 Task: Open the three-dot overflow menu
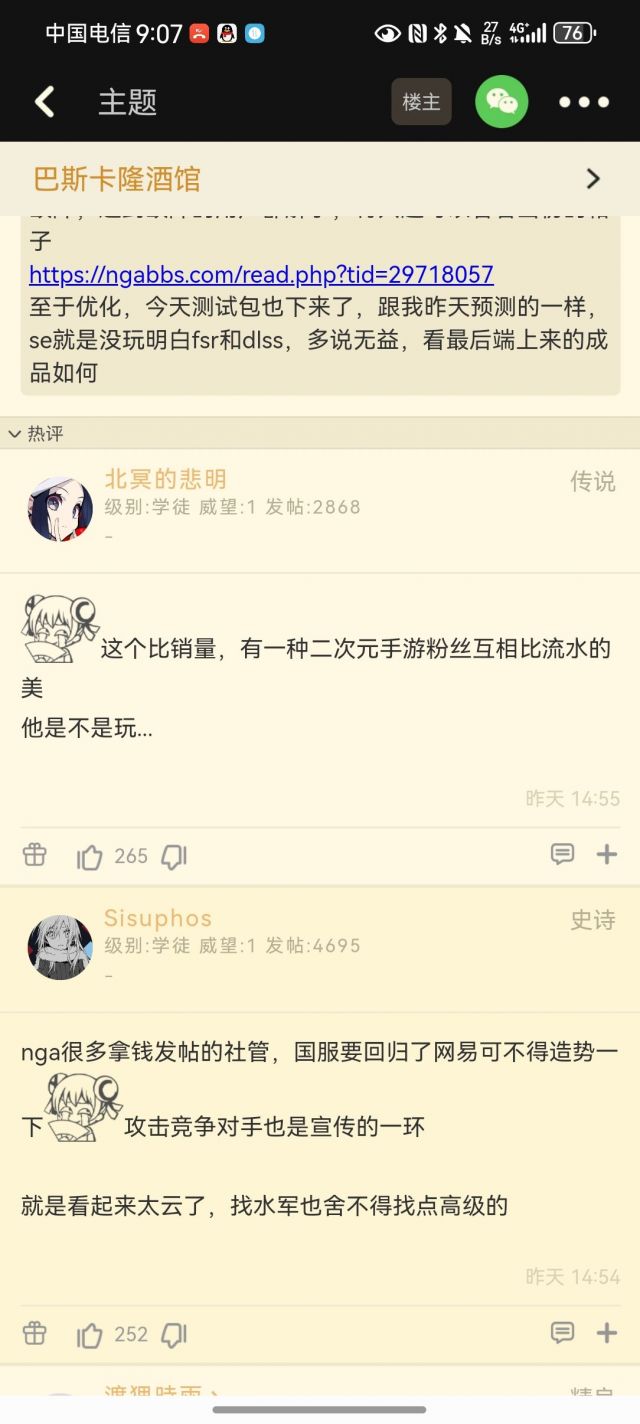(x=584, y=102)
